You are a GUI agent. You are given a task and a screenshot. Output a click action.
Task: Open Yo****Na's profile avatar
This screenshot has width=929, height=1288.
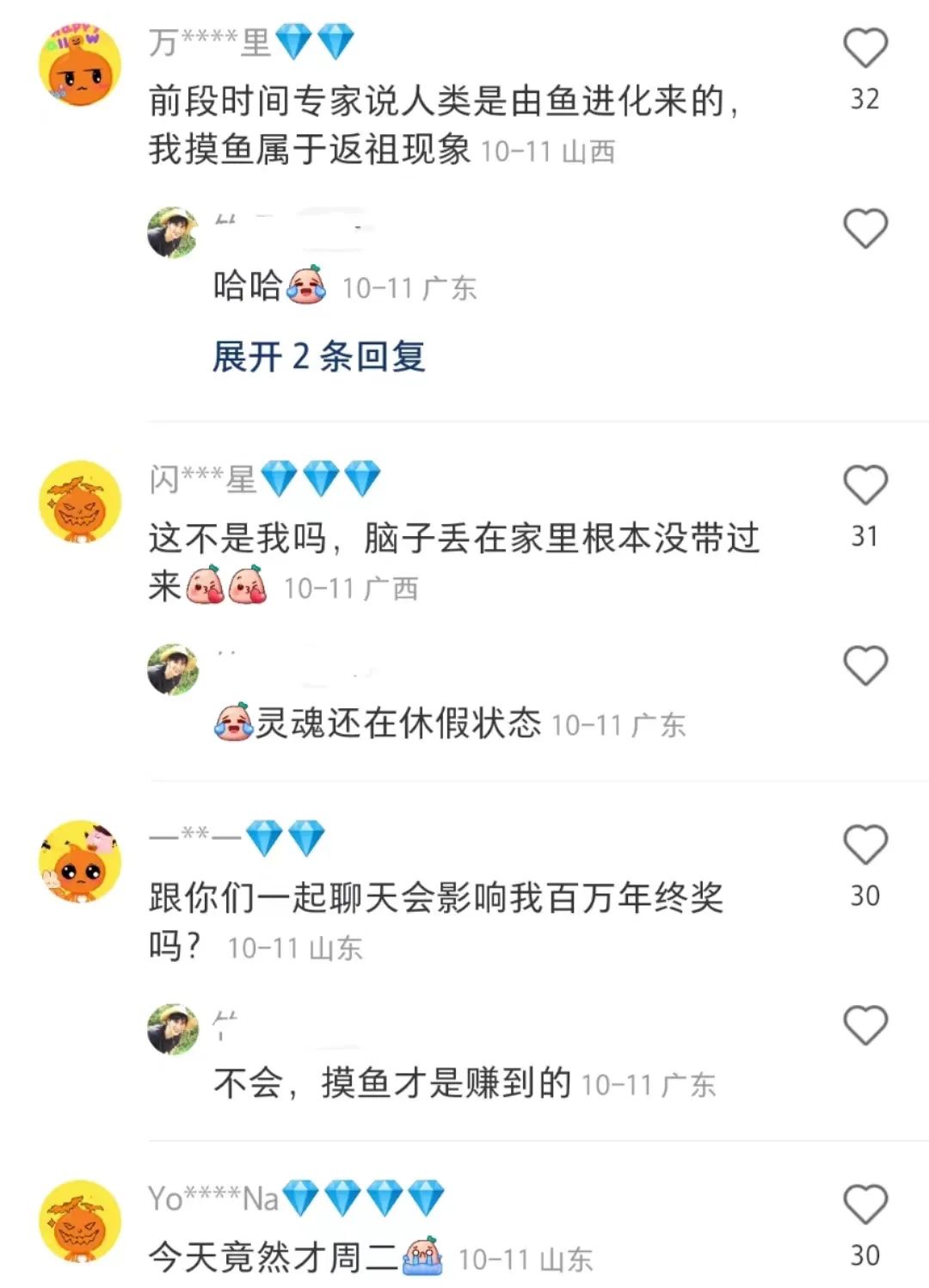(x=80, y=1221)
